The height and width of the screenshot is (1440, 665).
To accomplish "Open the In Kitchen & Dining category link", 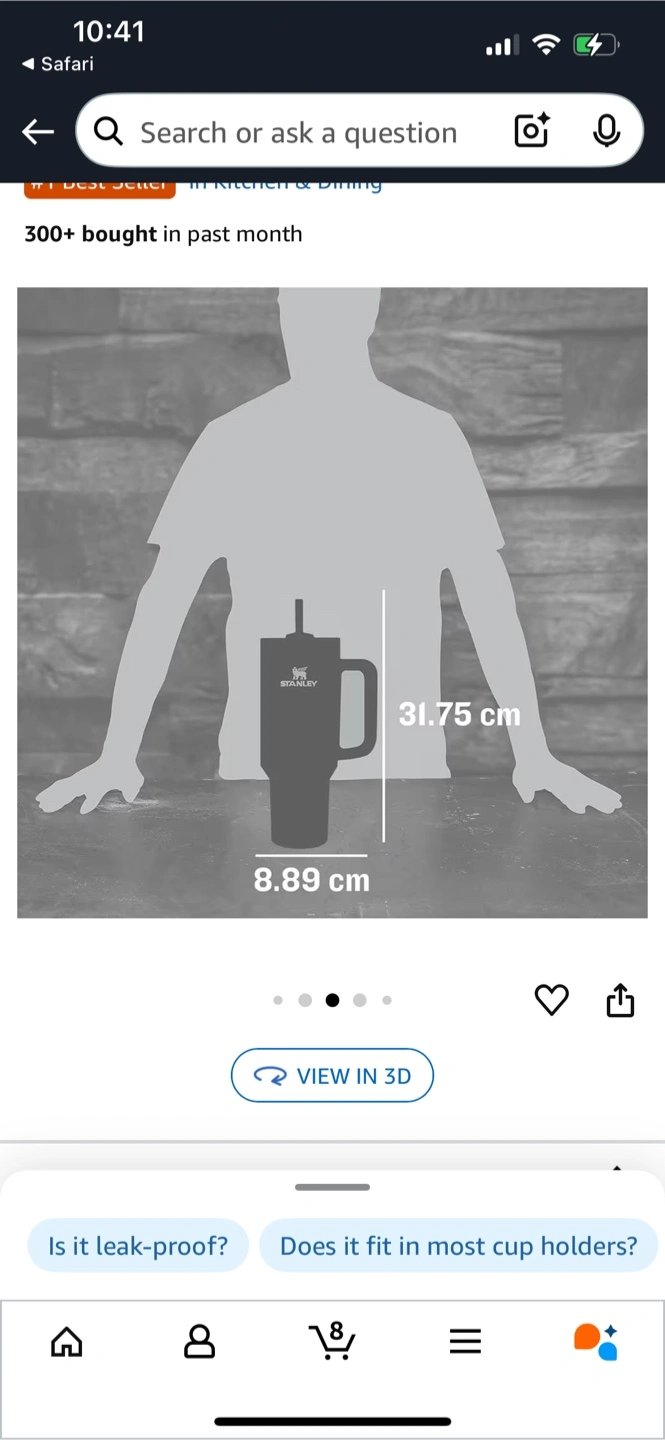I will point(286,186).
